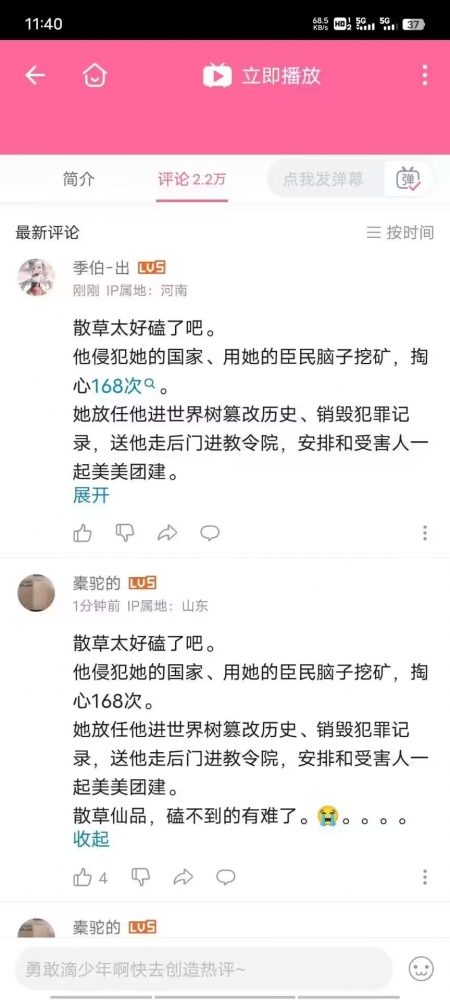Collapse the 1分钟前 comment with 收起
Image resolution: width=450 pixels, height=1000 pixels.
(x=91, y=839)
